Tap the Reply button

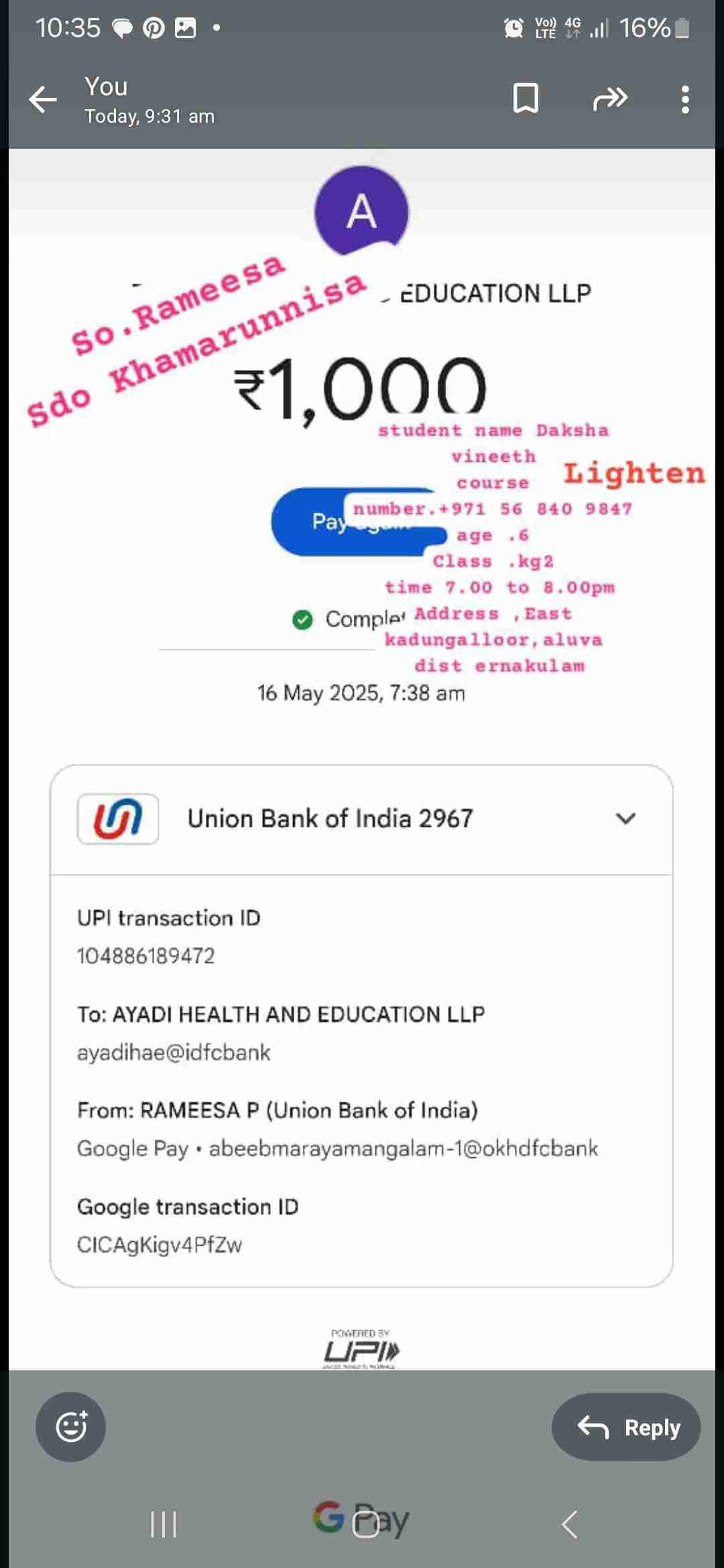[x=626, y=1426]
